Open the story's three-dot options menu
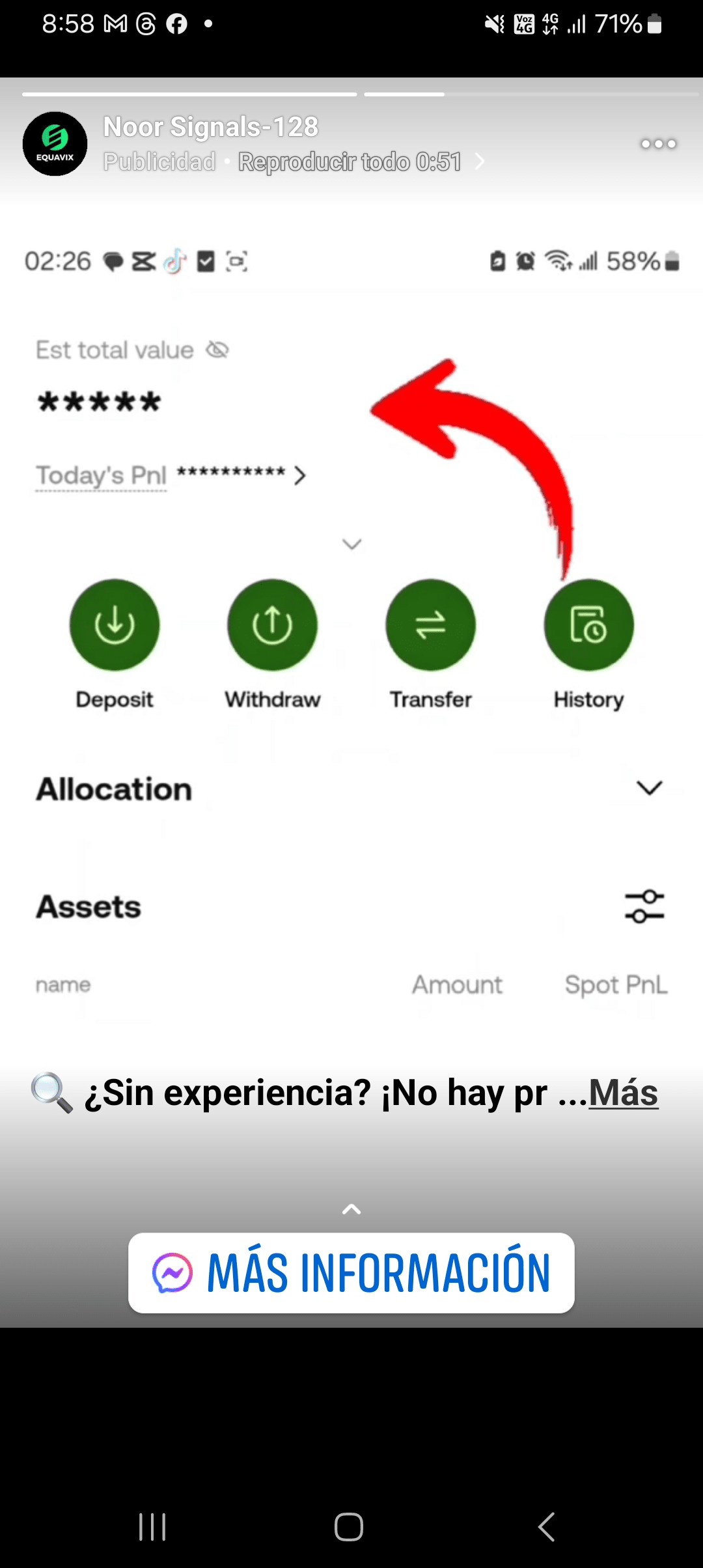The image size is (703, 1568). click(658, 144)
